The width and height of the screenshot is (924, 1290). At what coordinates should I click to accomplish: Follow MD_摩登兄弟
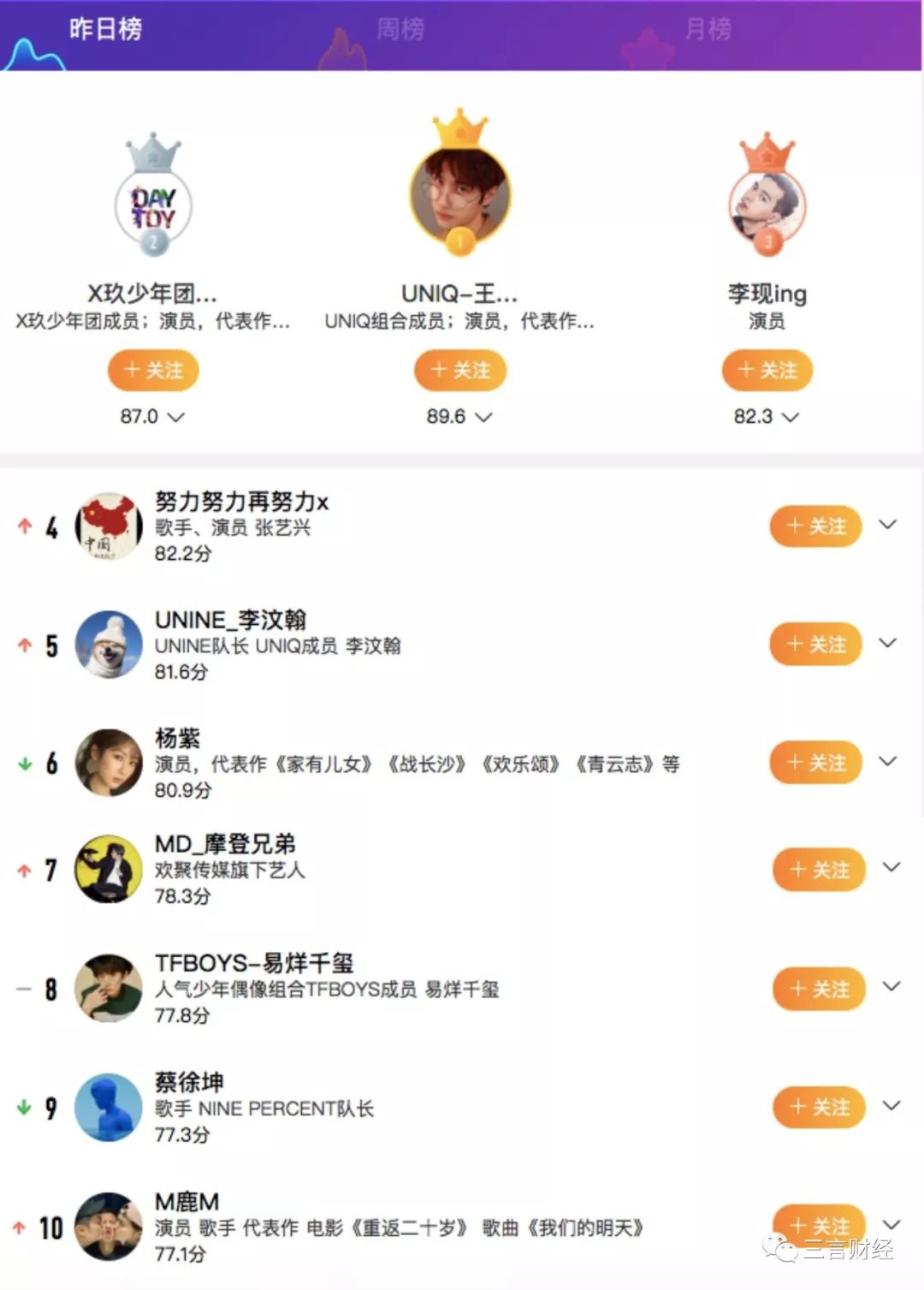pyautogui.click(x=818, y=870)
